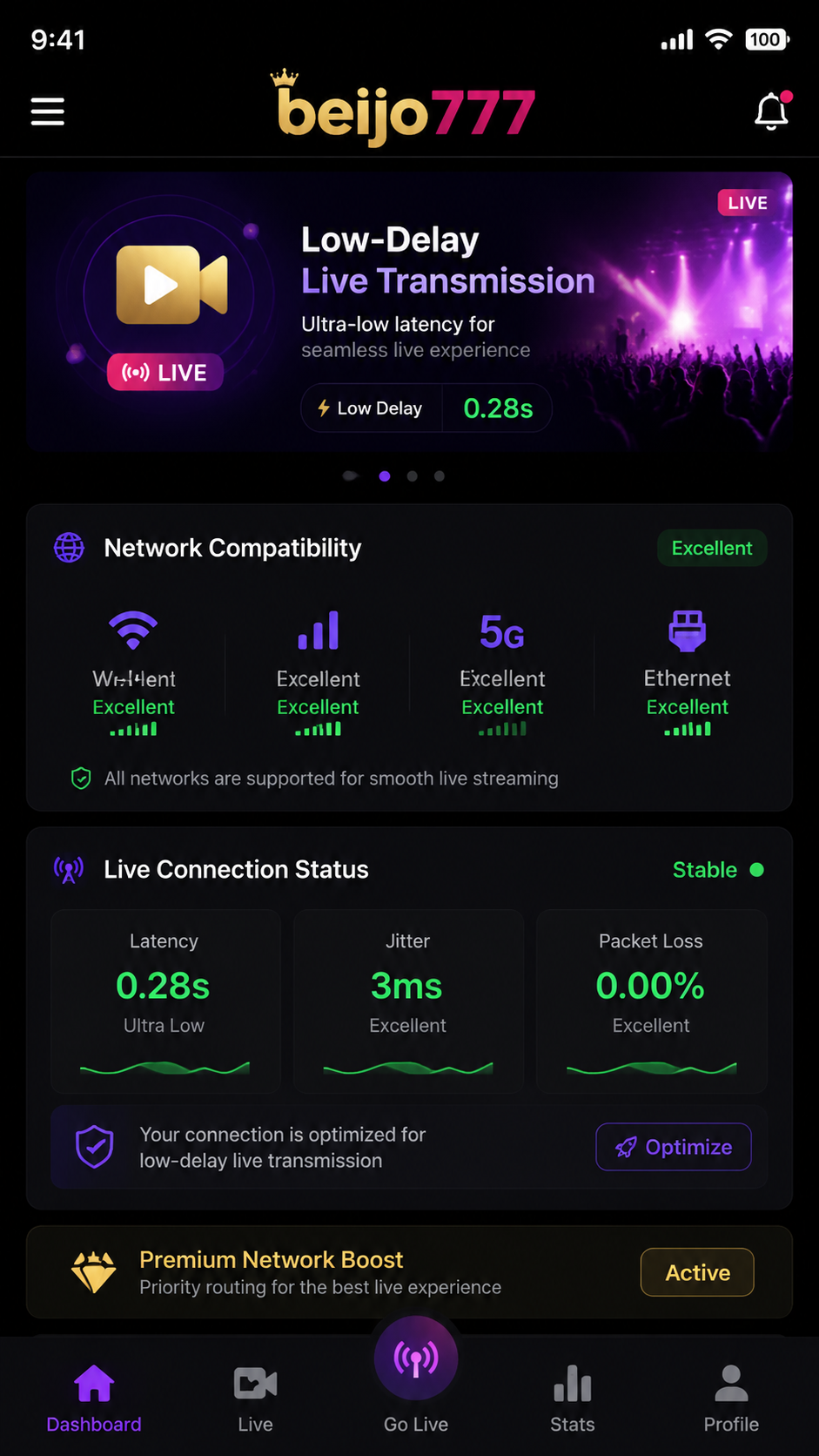Tap the Active button for Premium Network Boost
Image resolution: width=819 pixels, height=1456 pixels.
pyautogui.click(x=697, y=1272)
